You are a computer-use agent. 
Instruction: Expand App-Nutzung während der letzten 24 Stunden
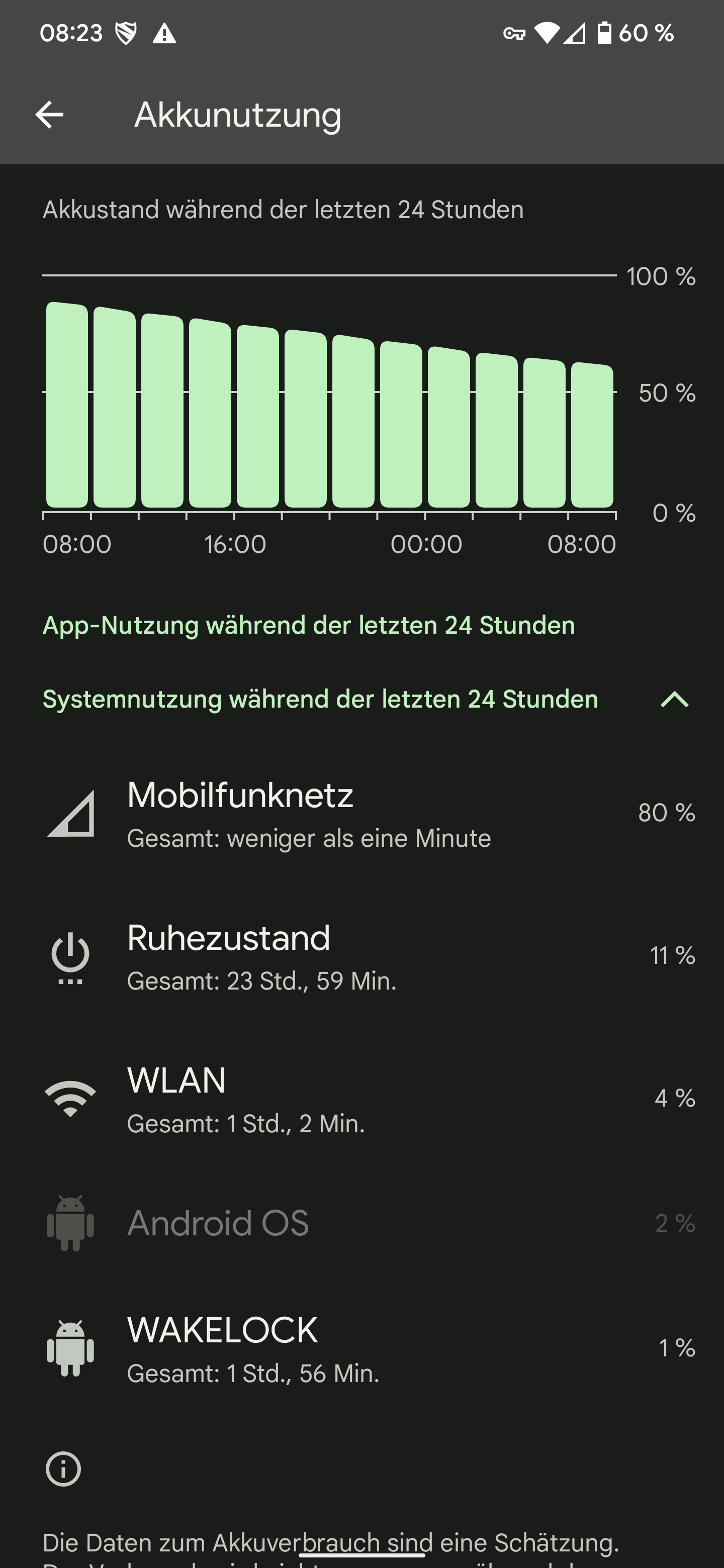308,625
